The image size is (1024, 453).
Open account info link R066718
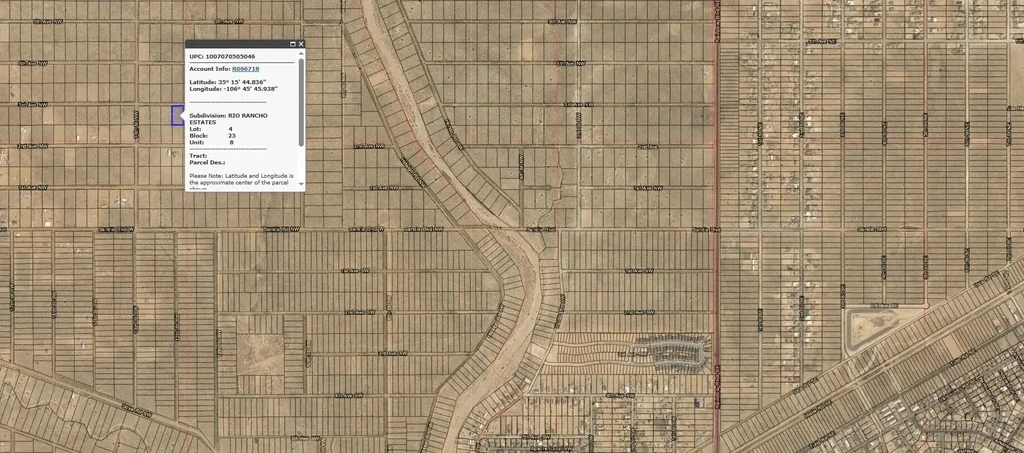click(244, 69)
